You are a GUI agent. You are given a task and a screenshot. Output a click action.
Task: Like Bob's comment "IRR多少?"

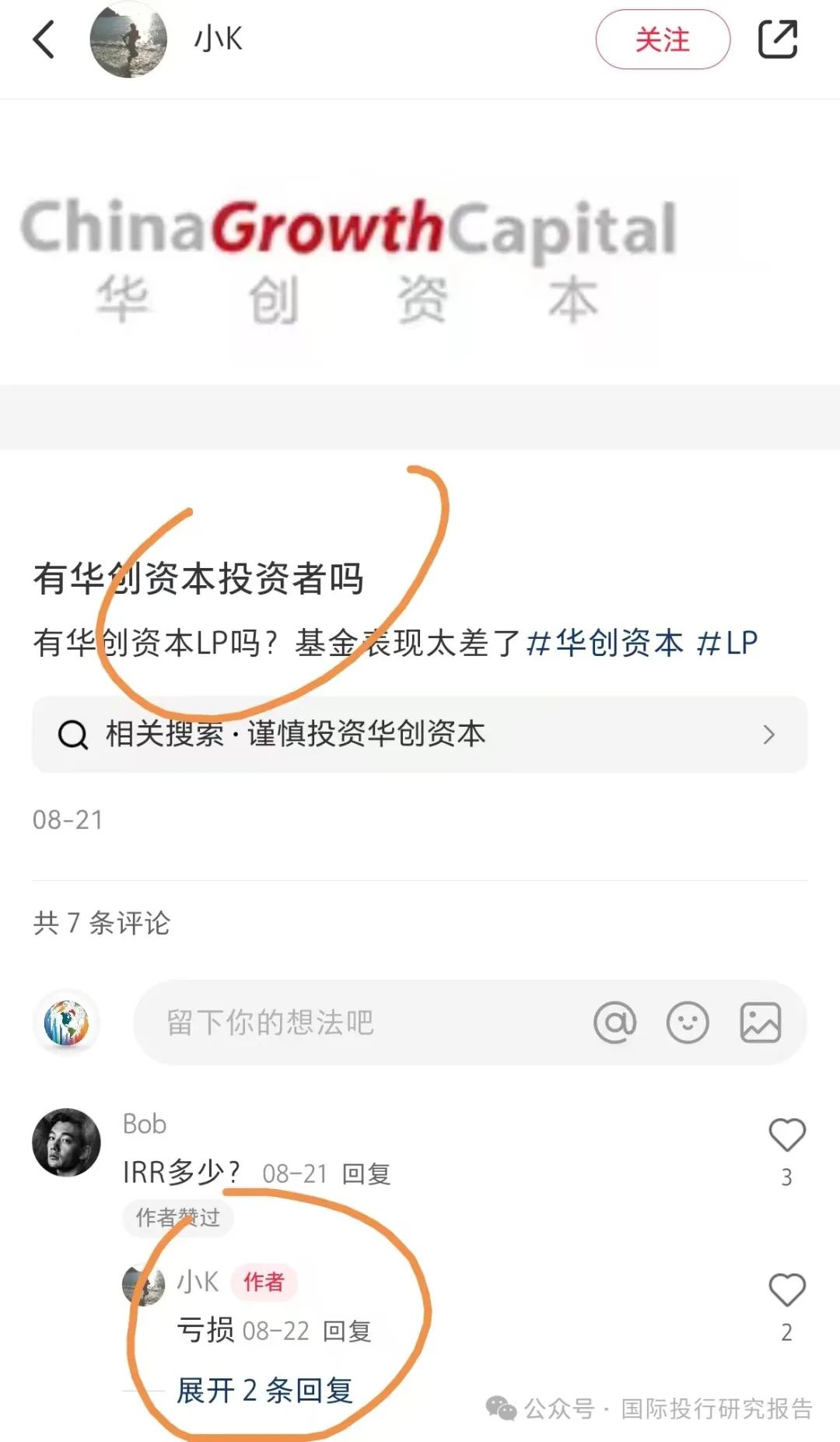(786, 1135)
